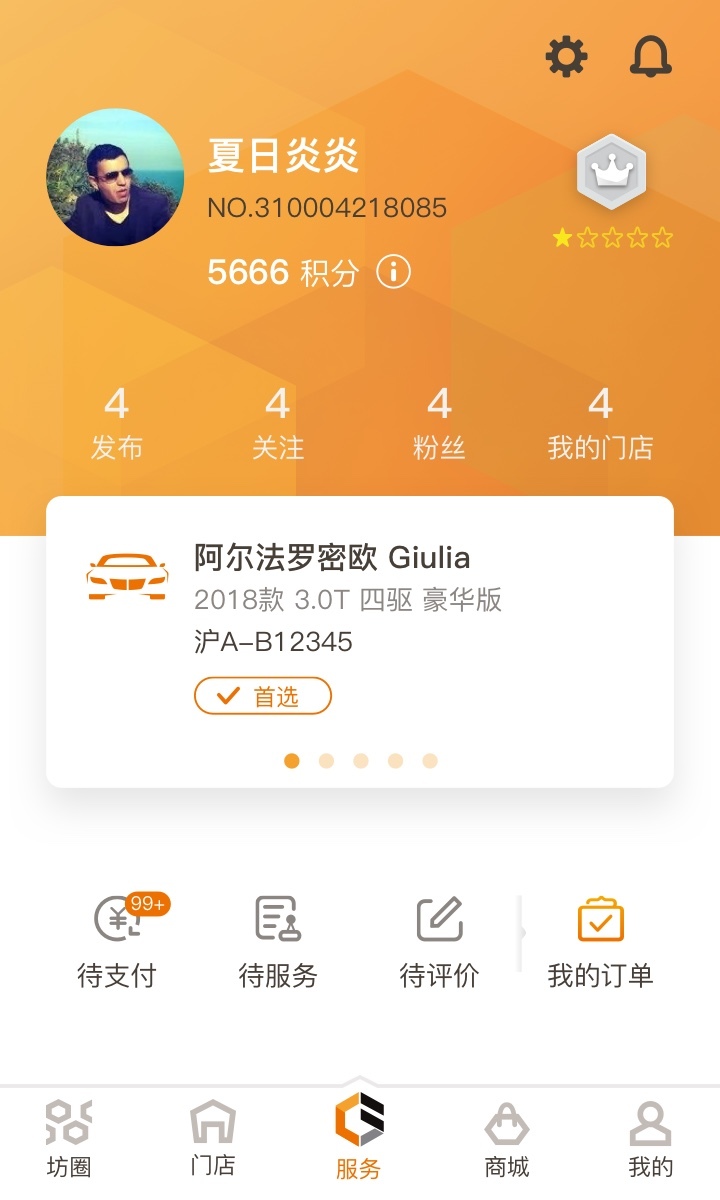Open 待服务 pending service orders

point(278,942)
